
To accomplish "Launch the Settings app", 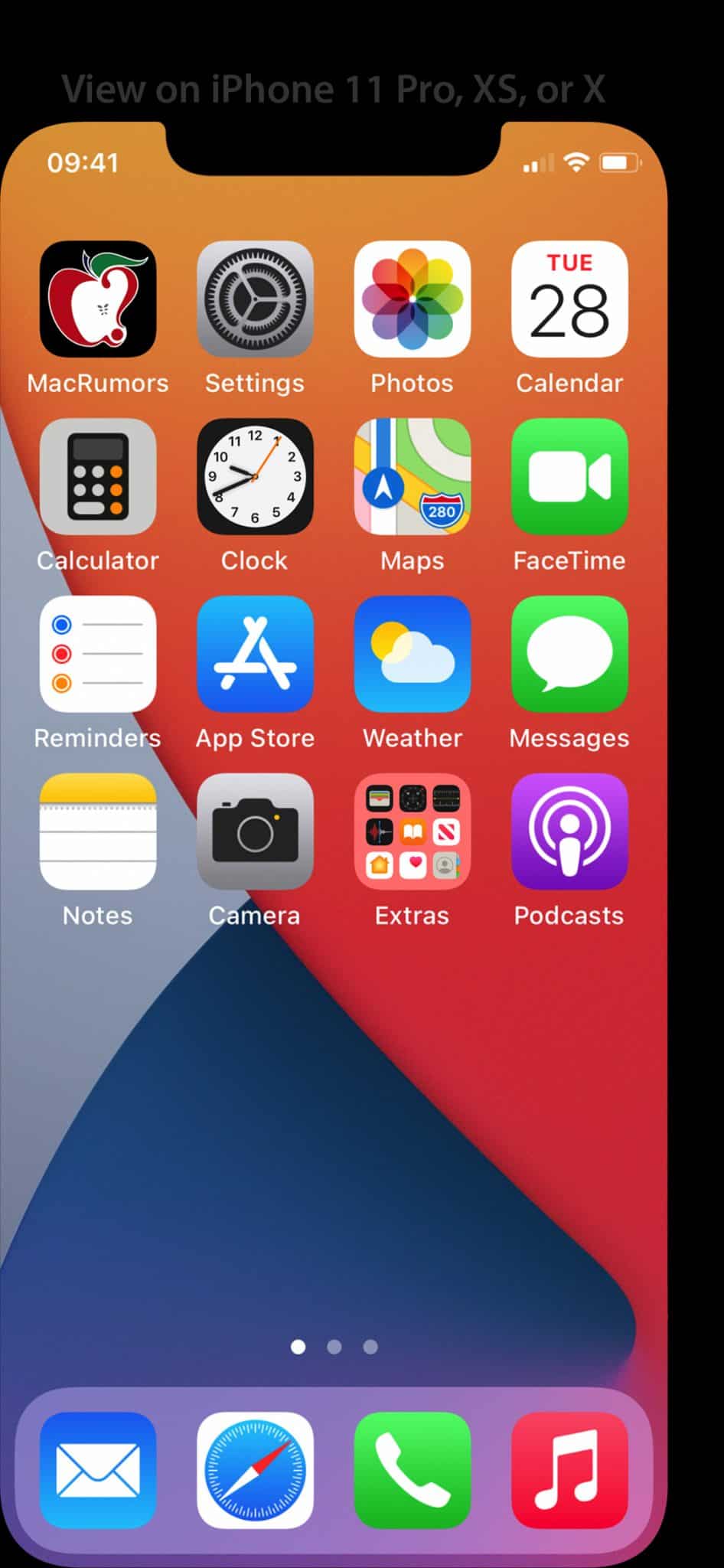I will click(x=255, y=300).
